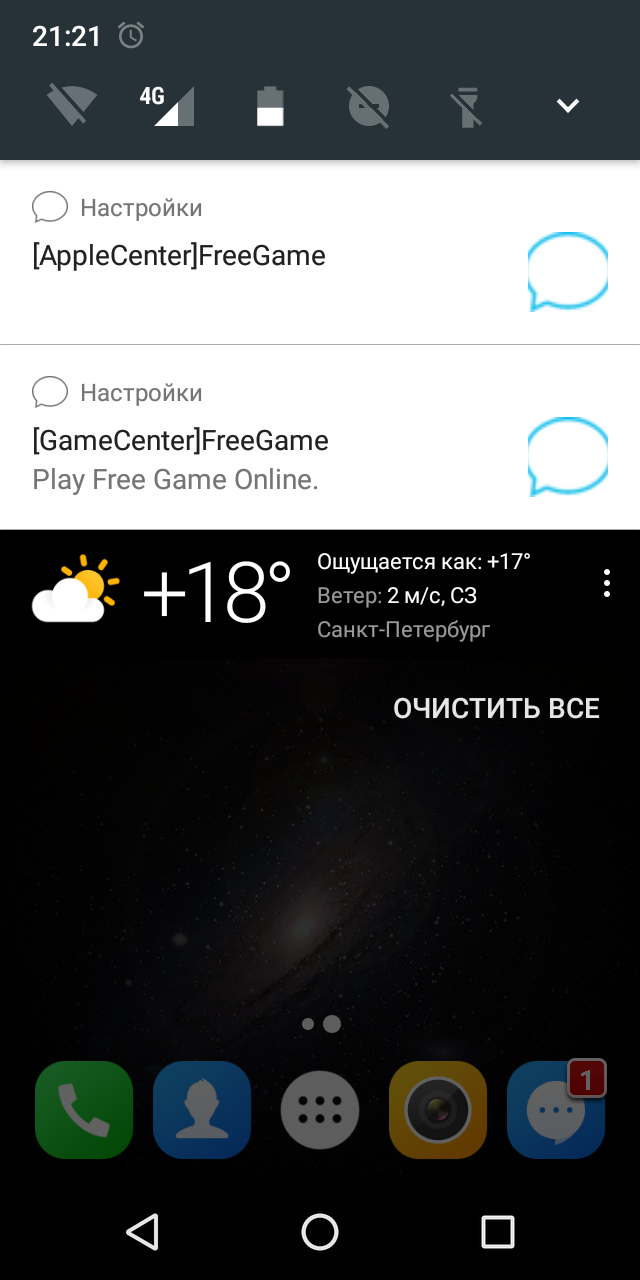
Task: Clear all notifications with ОЧИСТИТЬ ВСЕ
Action: click(496, 709)
